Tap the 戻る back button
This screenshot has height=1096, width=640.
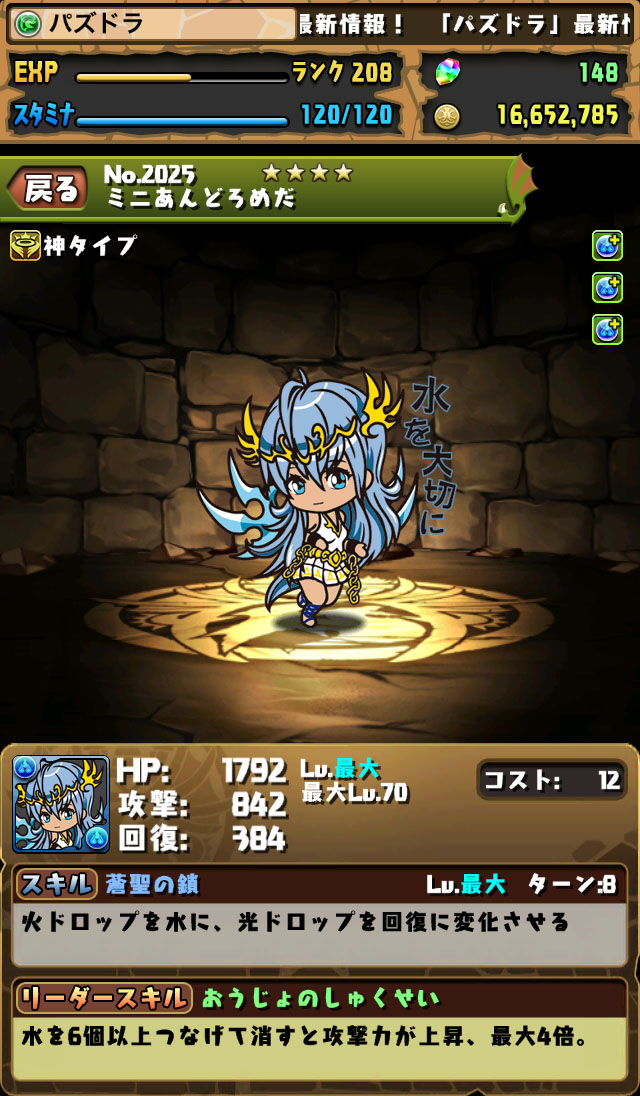point(48,189)
